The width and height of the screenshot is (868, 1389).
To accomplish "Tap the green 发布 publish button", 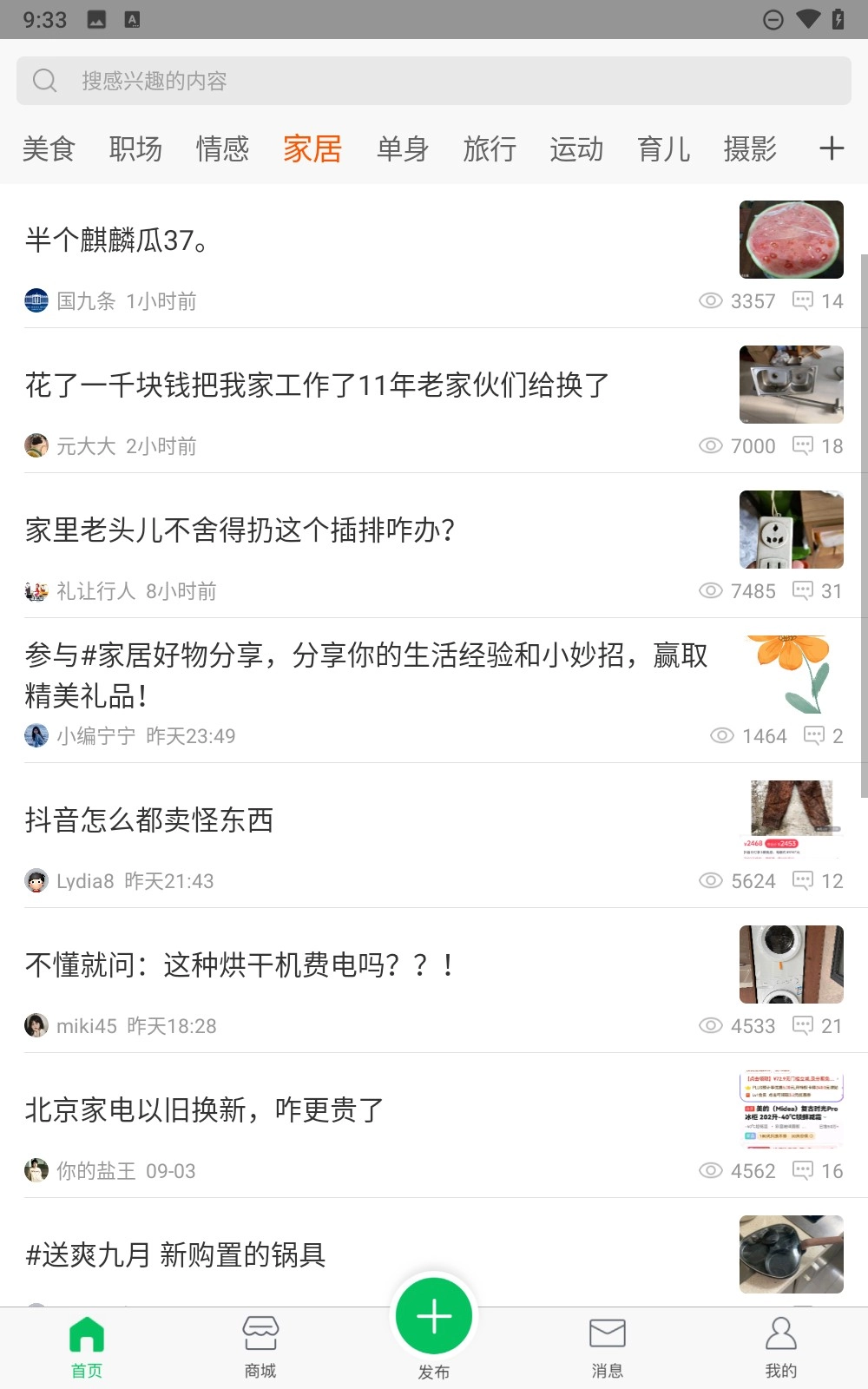I will 433,1315.
